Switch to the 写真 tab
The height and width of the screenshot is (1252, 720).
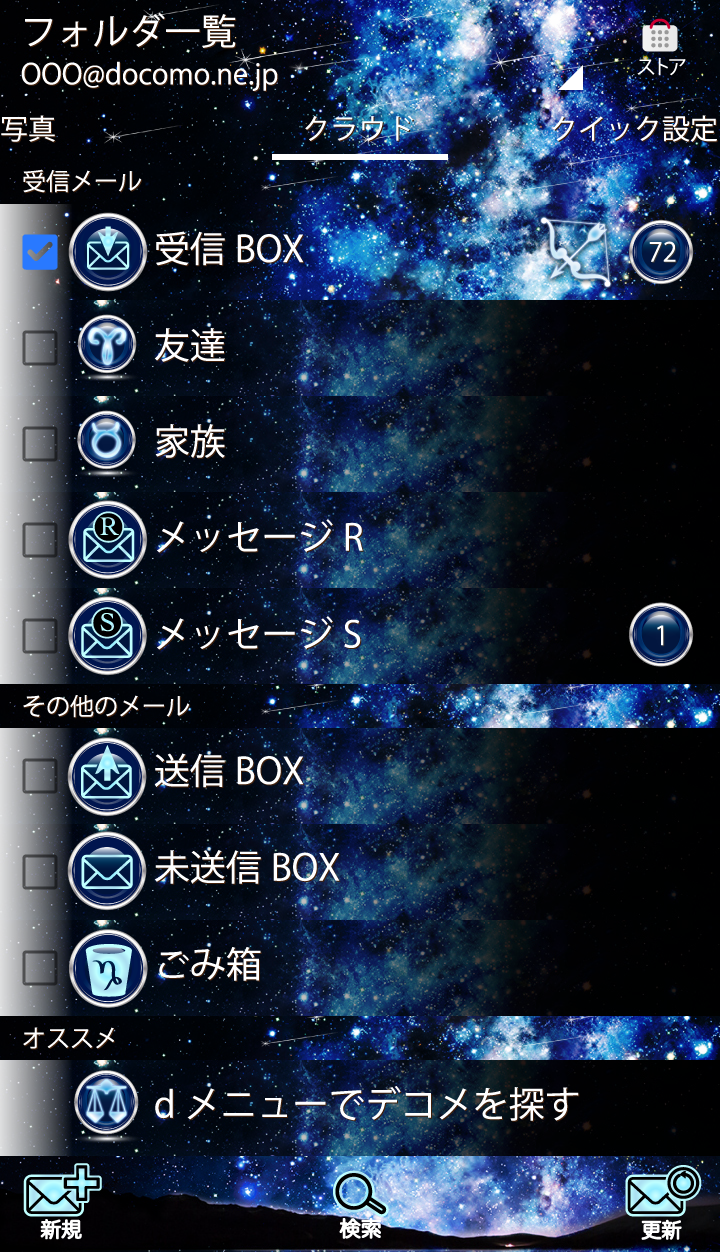point(28,129)
